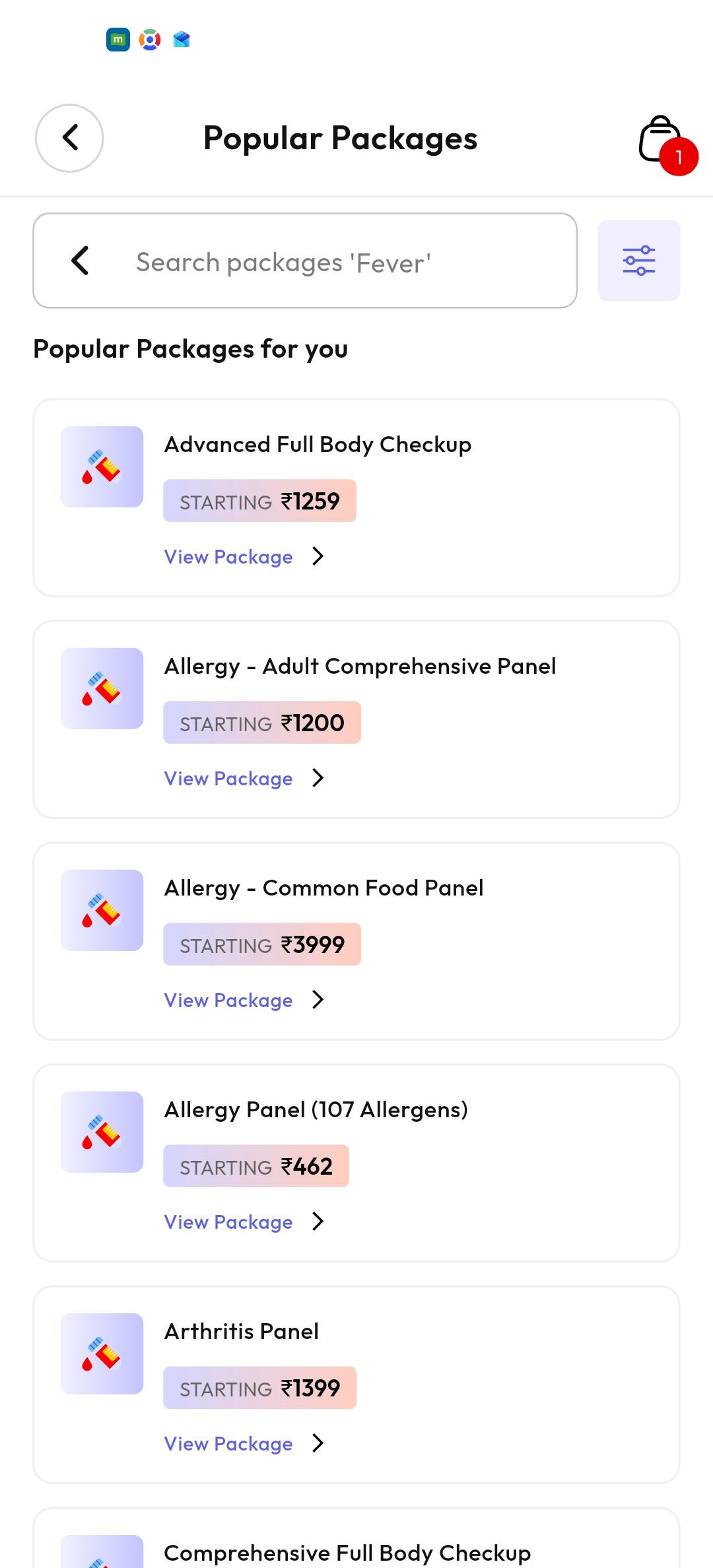Click the back arrow inside the search bar

point(79,260)
